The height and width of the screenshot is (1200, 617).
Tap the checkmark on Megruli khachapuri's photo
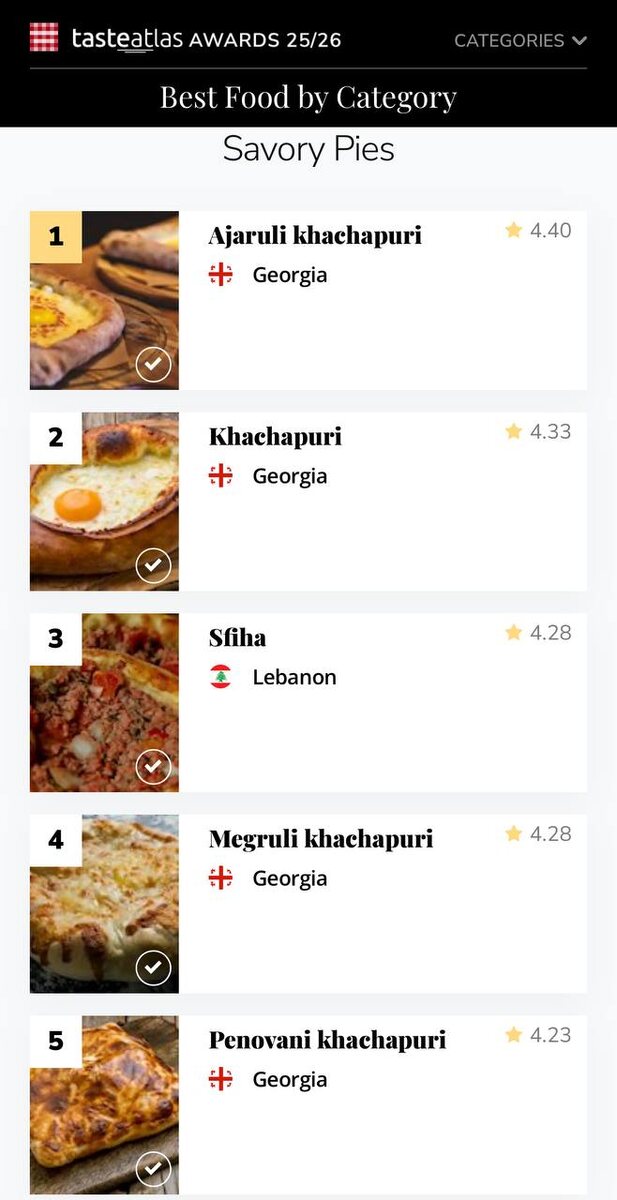tap(153, 968)
